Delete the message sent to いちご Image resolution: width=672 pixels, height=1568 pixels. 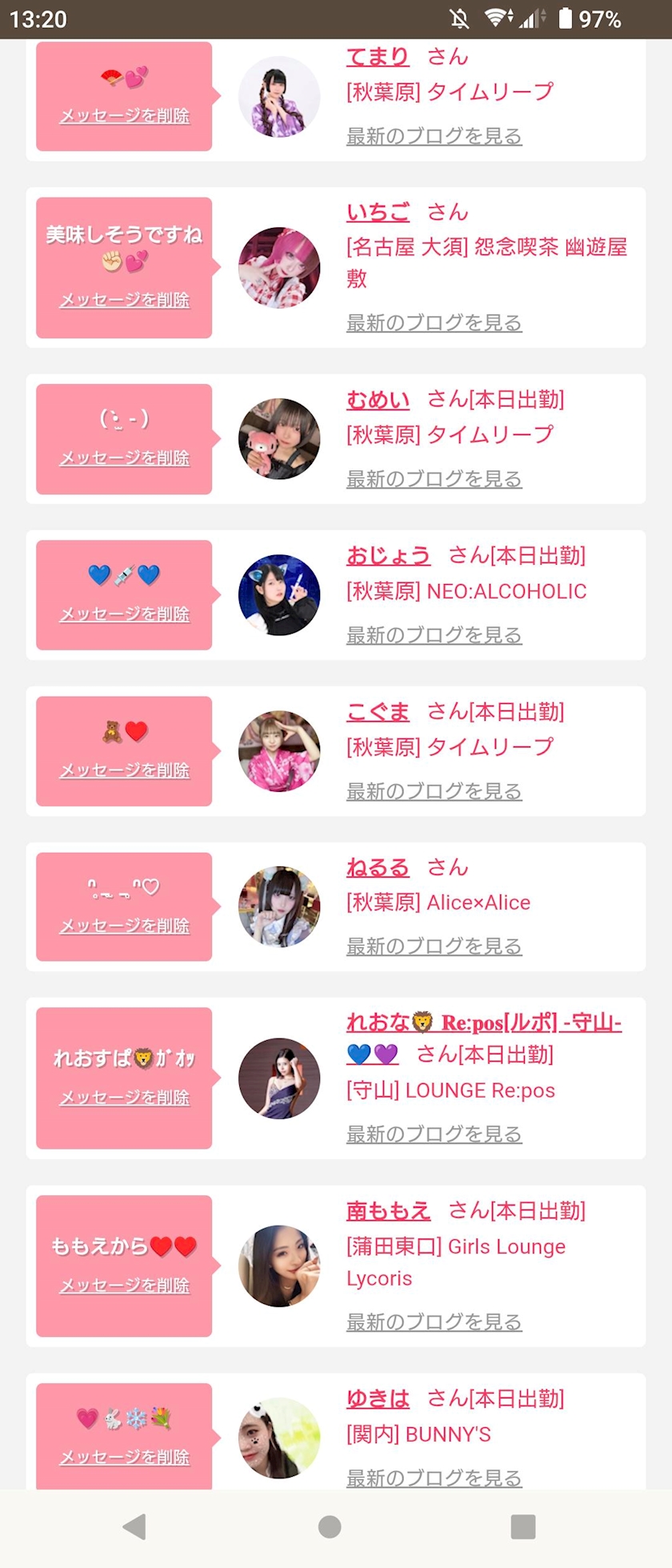coord(125,300)
